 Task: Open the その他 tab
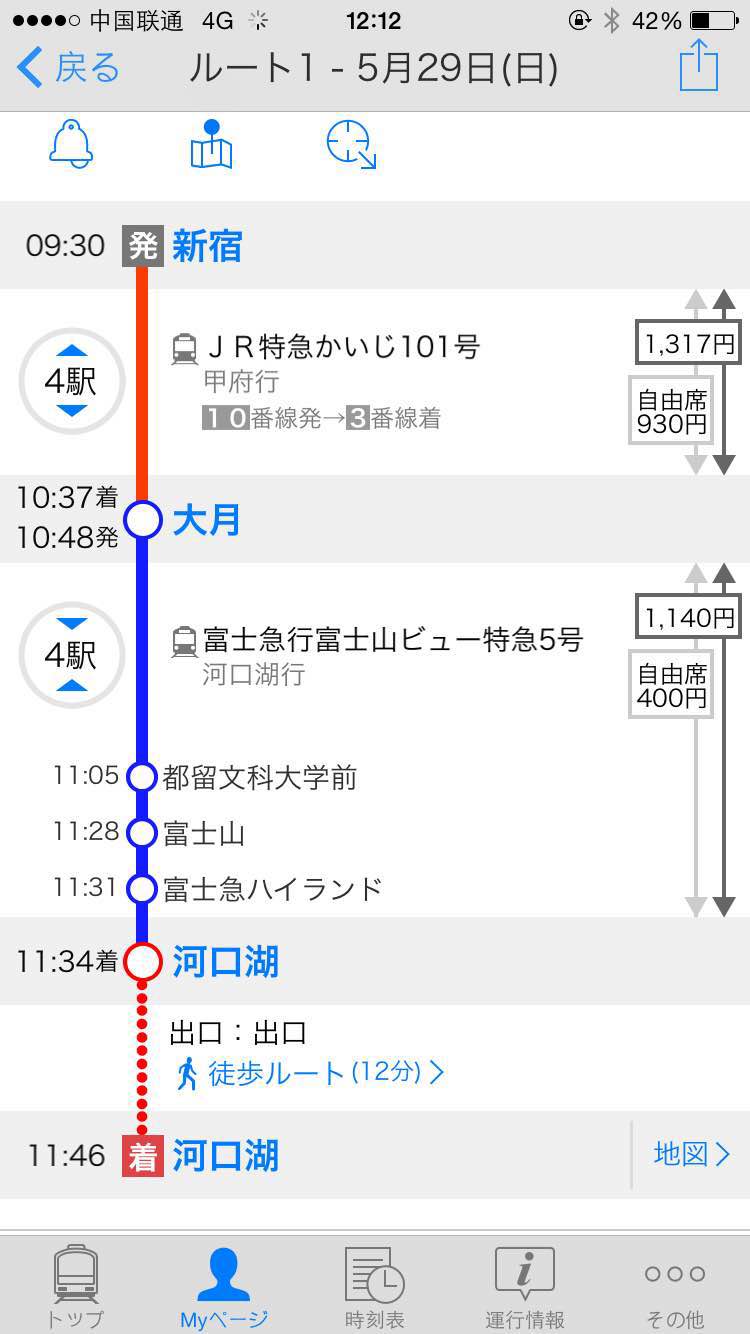coord(674,1286)
